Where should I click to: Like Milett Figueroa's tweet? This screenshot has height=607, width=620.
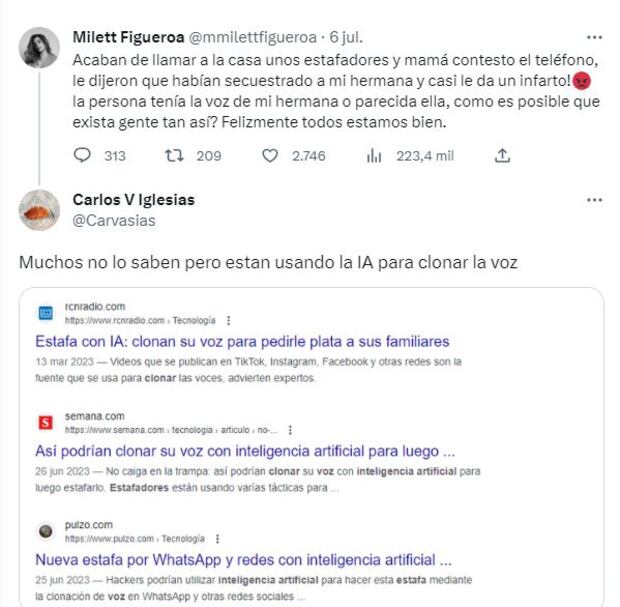[x=269, y=156]
